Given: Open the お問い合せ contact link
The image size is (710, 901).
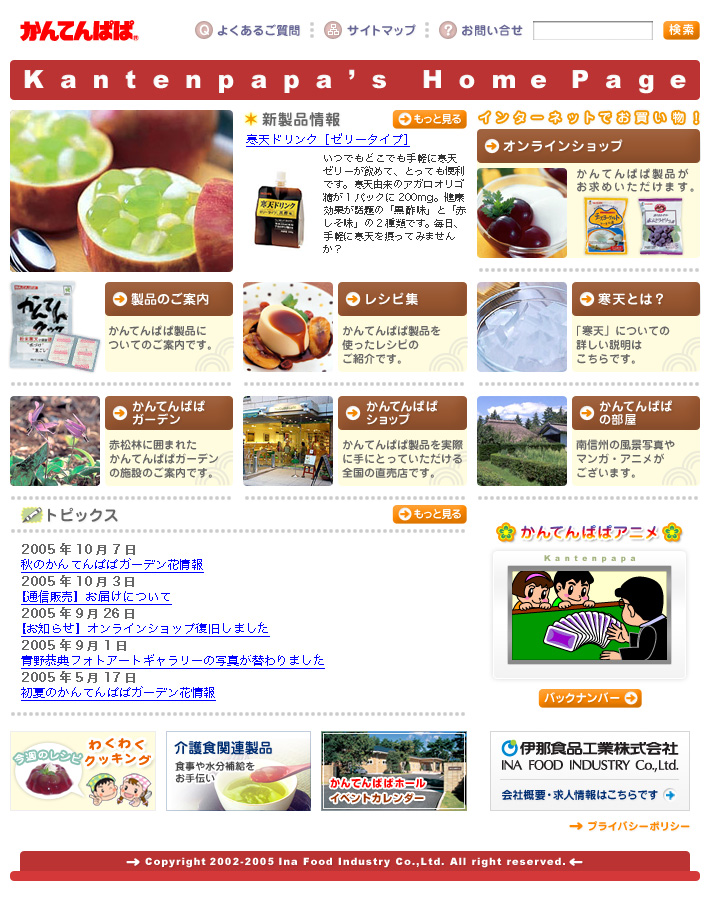Looking at the screenshot, I should pyautogui.click(x=481, y=31).
